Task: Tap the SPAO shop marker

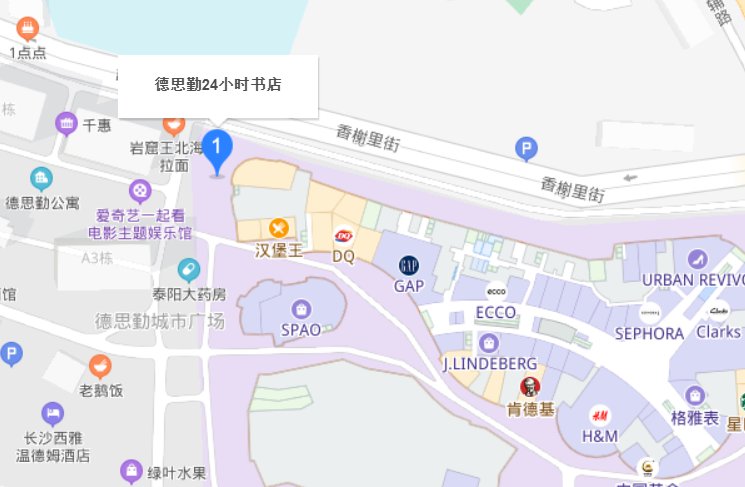Action: 301,308
